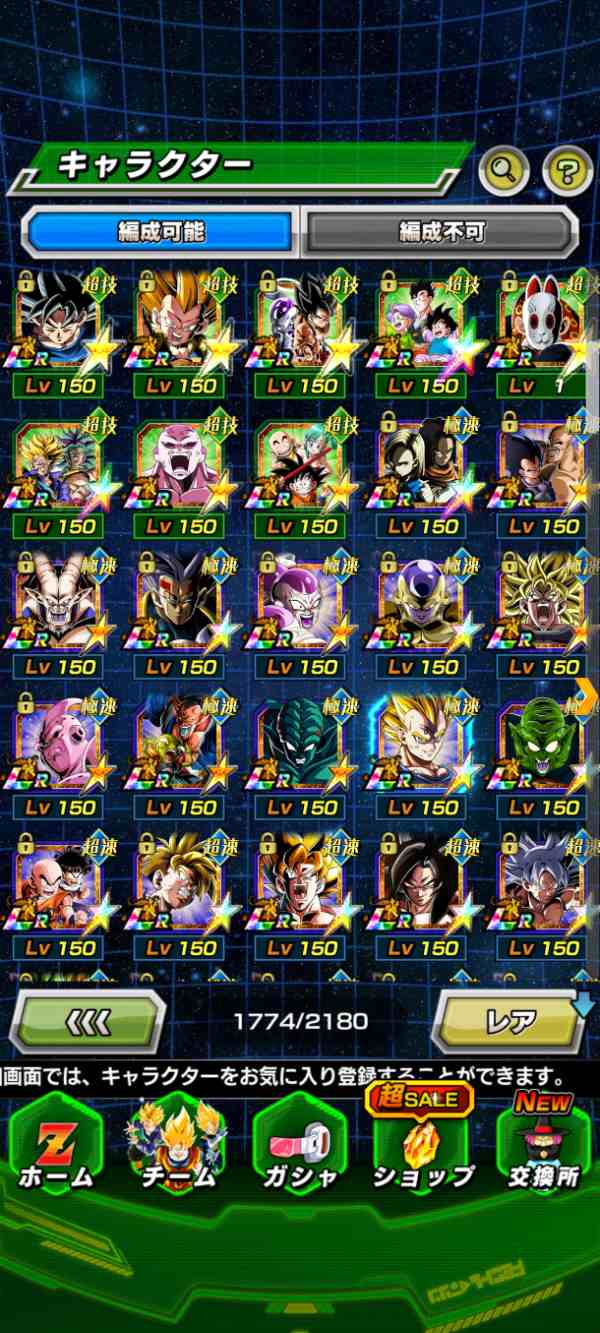Open the help question mark
Image resolution: width=600 pixels, height=1333 pixels.
click(567, 172)
